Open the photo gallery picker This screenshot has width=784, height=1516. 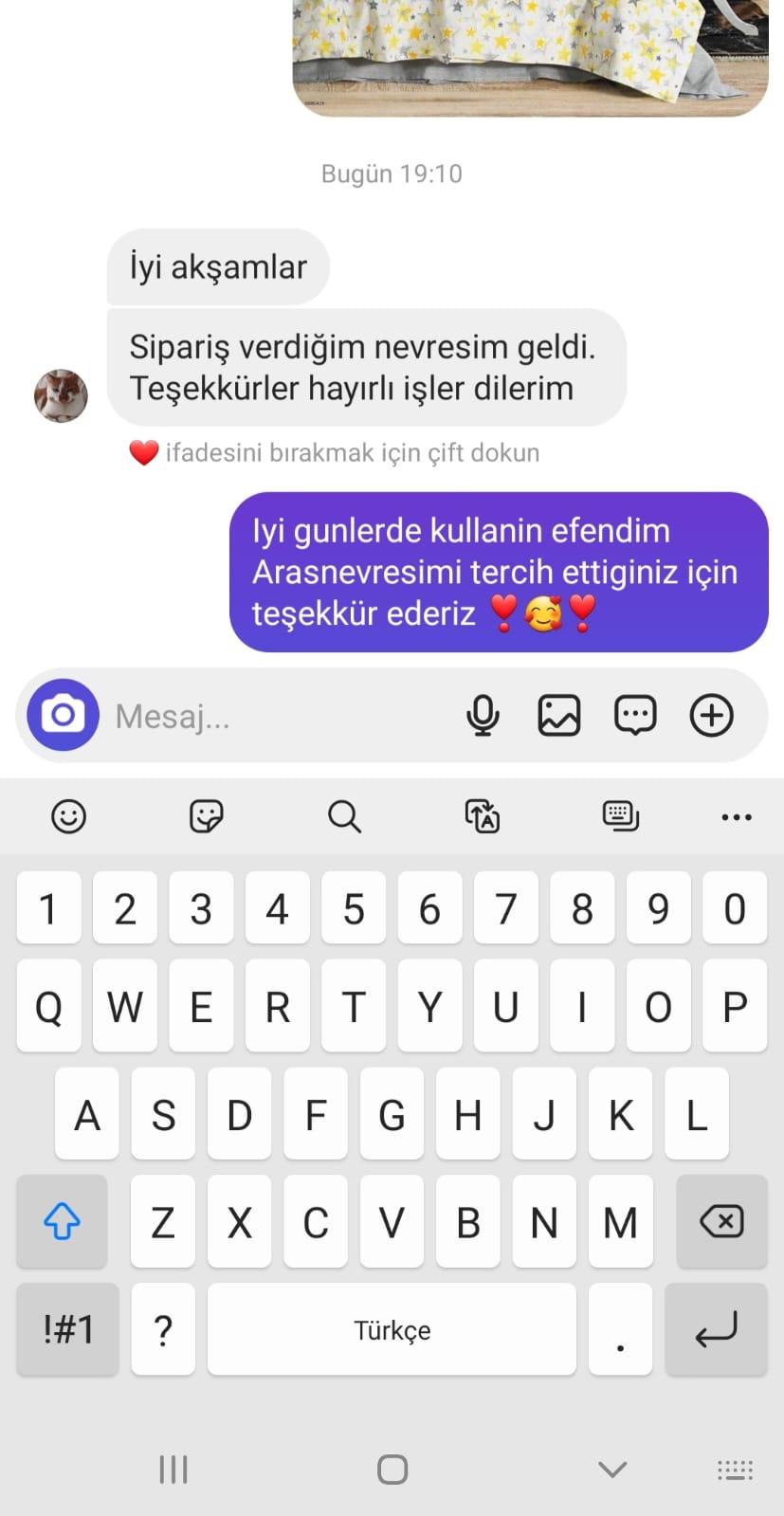(x=559, y=715)
